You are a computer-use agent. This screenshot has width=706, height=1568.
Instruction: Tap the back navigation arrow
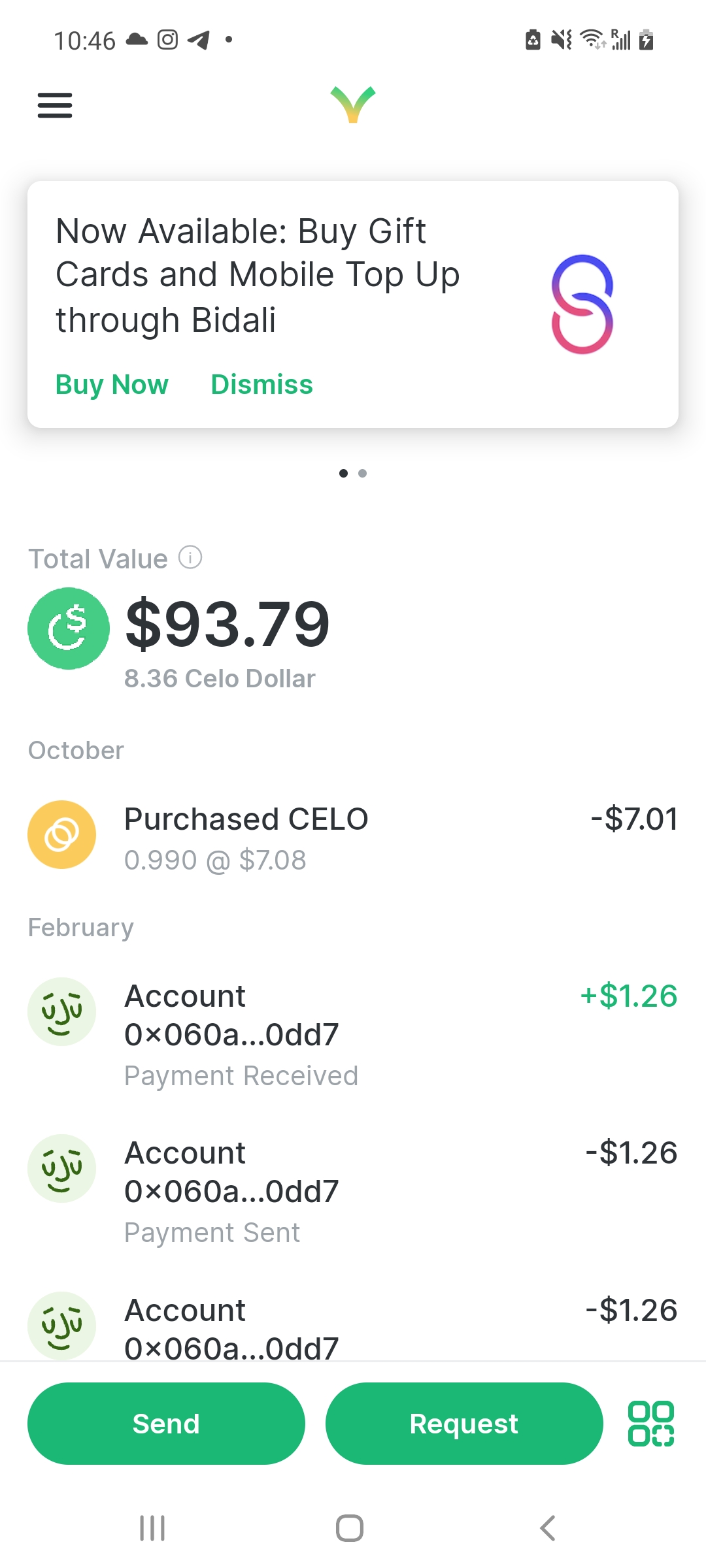pyautogui.click(x=546, y=1527)
